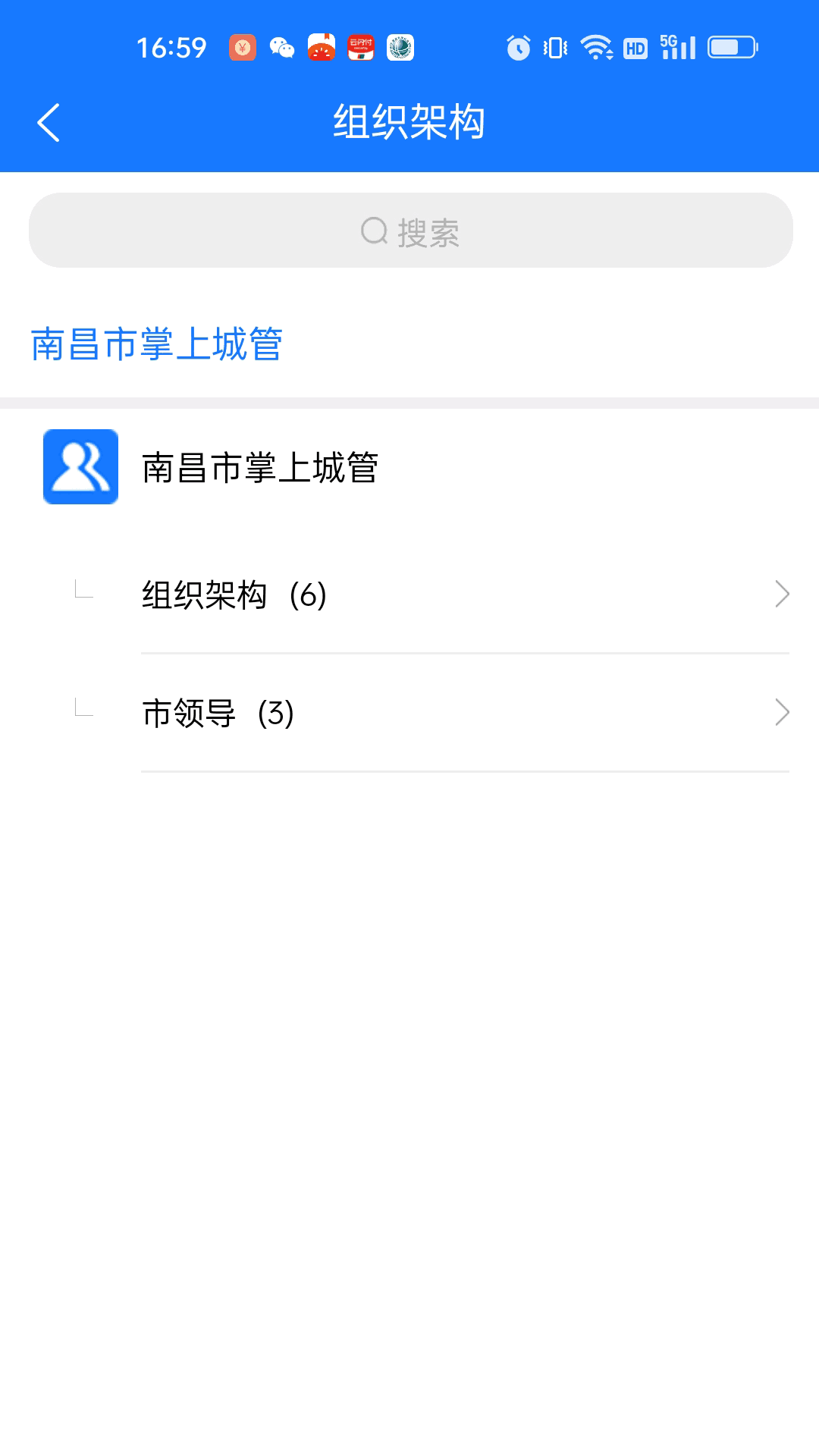This screenshot has width=819, height=1456.
Task: Tap the vibrate mode status icon
Action: (x=555, y=47)
